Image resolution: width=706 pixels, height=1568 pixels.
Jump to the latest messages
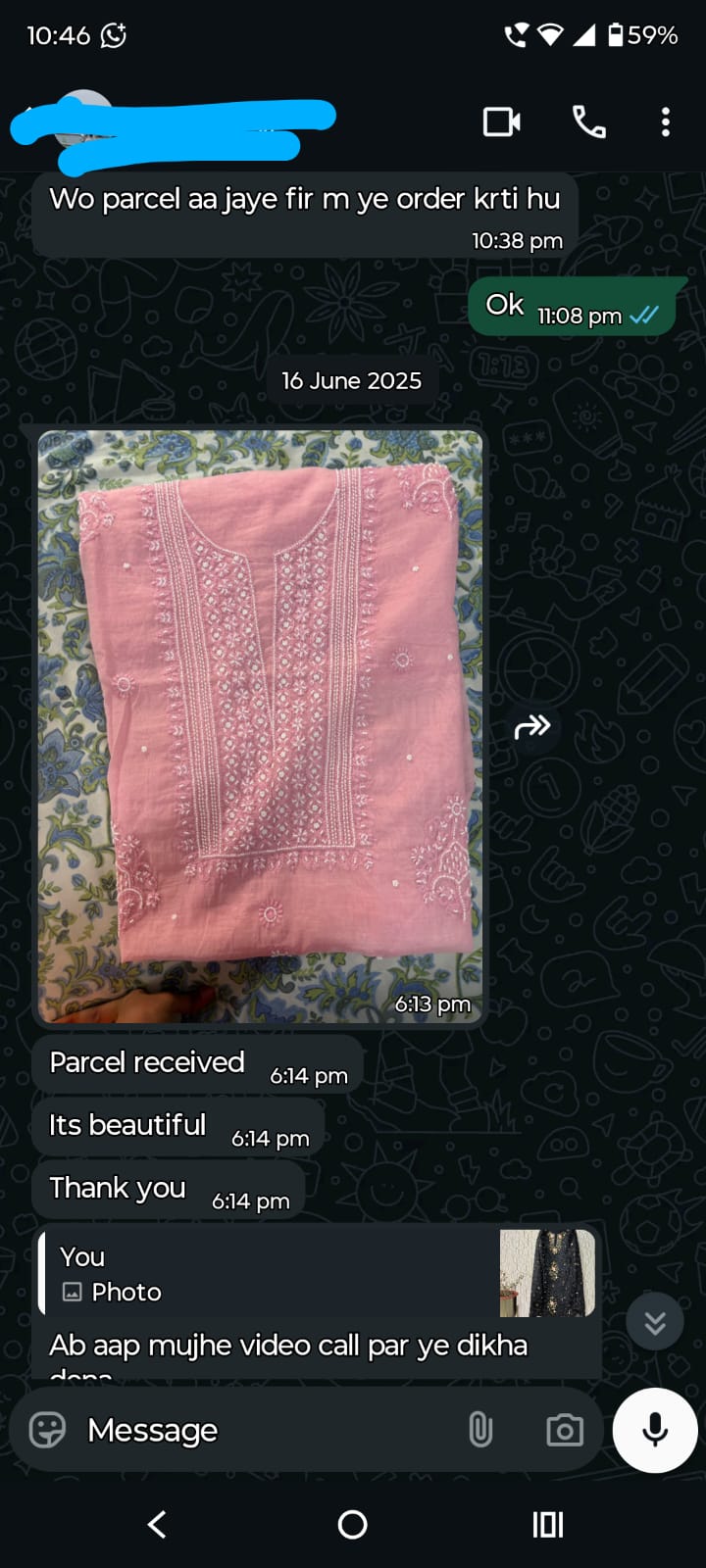pyautogui.click(x=655, y=1322)
